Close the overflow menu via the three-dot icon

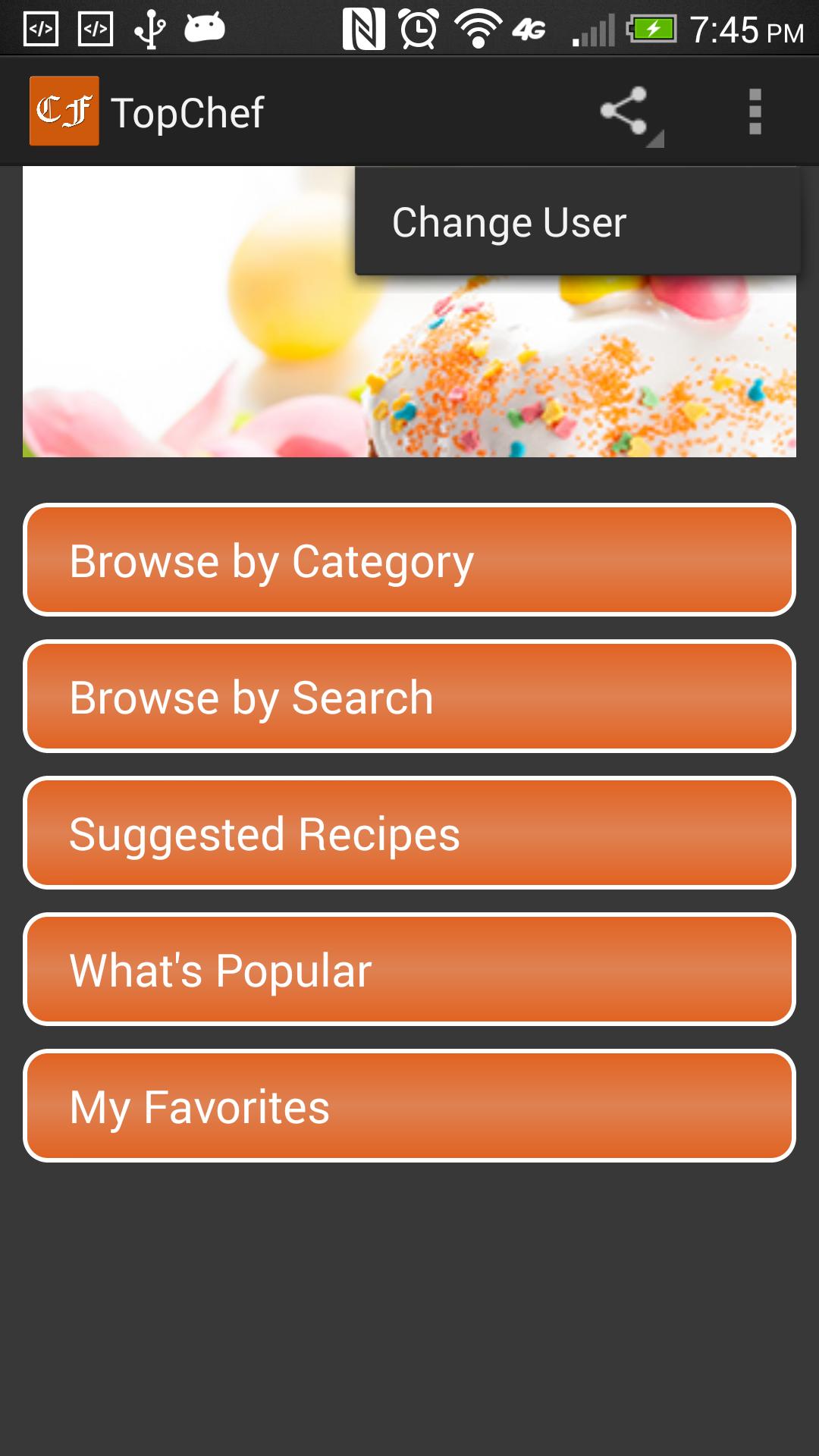click(755, 111)
